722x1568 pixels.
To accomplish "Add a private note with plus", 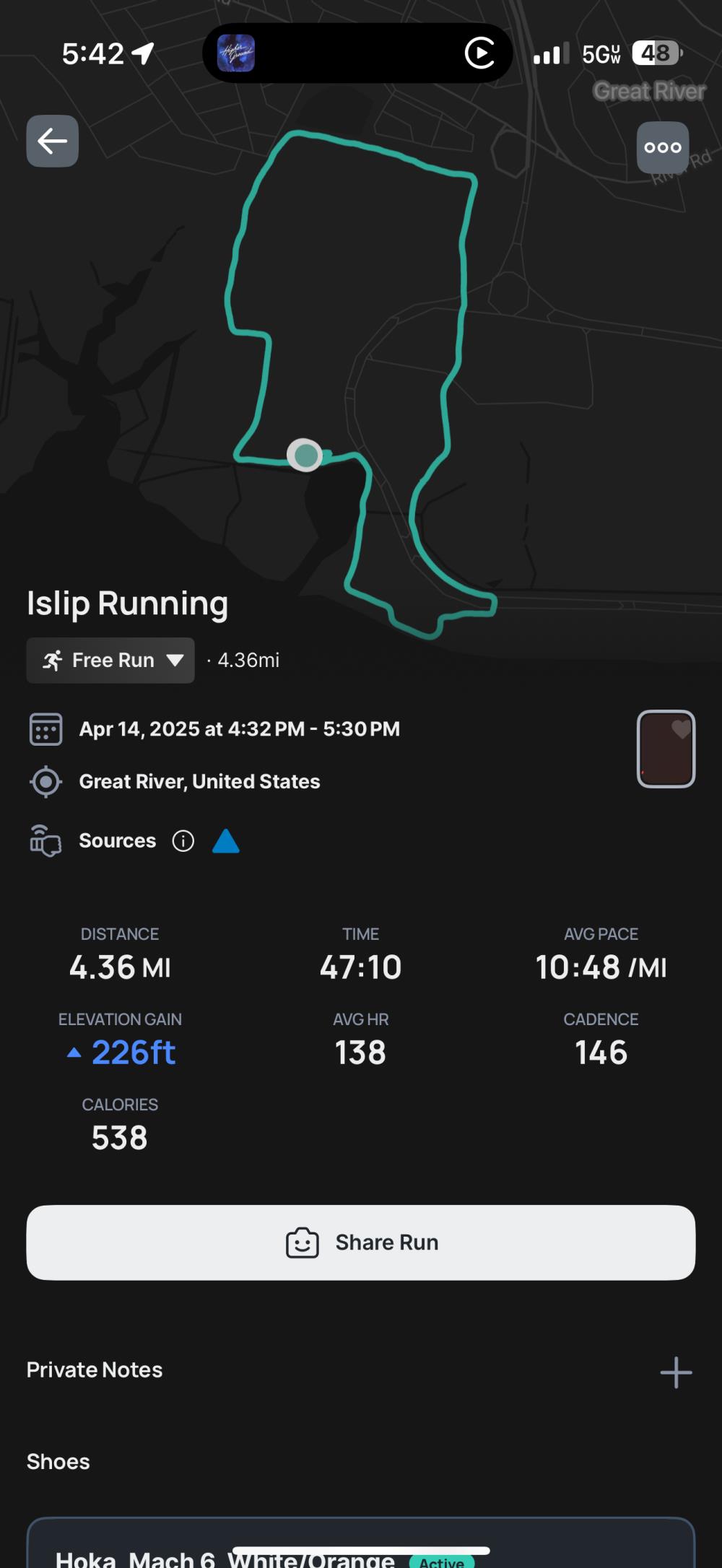I will point(676,1372).
